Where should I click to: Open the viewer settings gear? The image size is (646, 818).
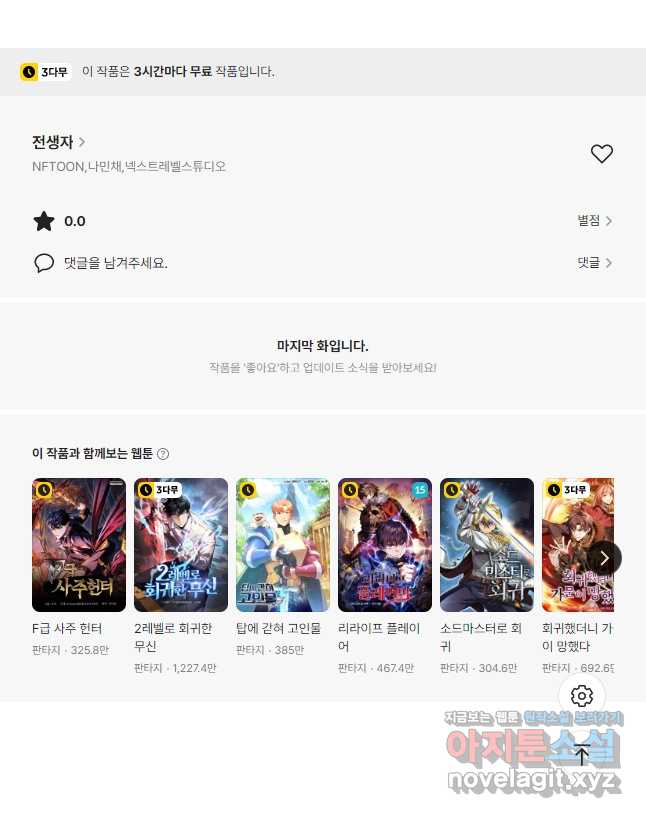point(582,696)
